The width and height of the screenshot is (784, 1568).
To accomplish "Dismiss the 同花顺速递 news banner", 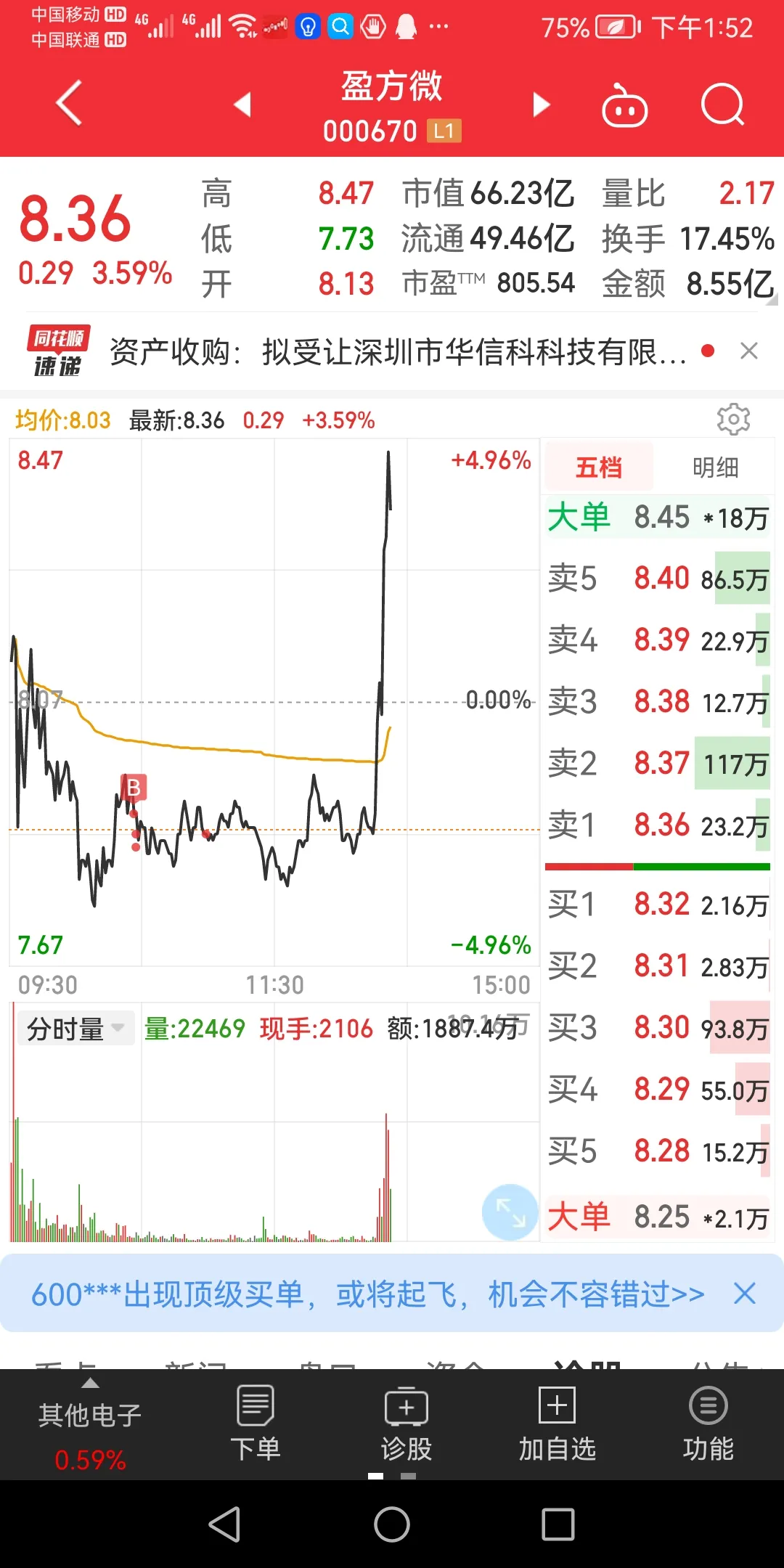I will point(749,351).
